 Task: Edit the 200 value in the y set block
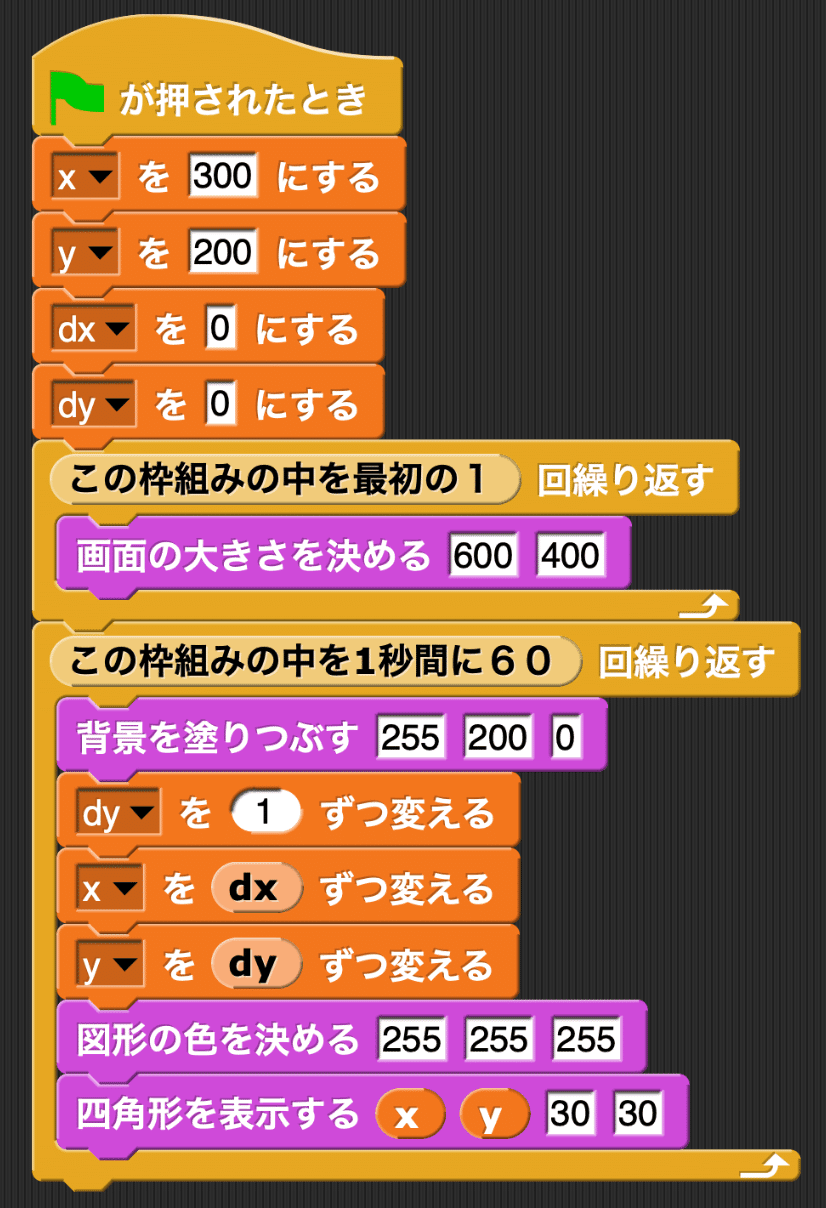pos(224,254)
